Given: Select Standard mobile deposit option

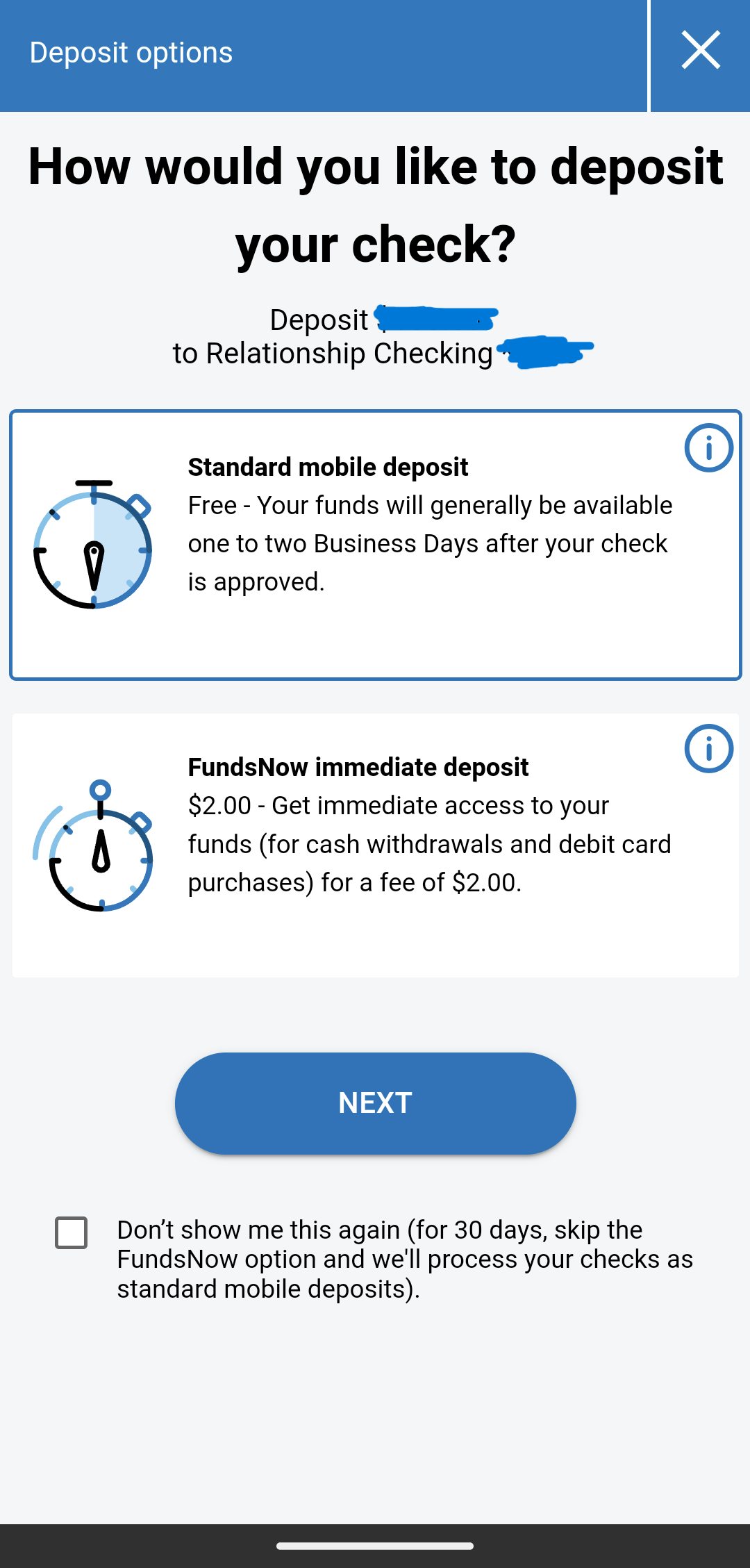Looking at the screenshot, I should pyautogui.click(x=375, y=545).
